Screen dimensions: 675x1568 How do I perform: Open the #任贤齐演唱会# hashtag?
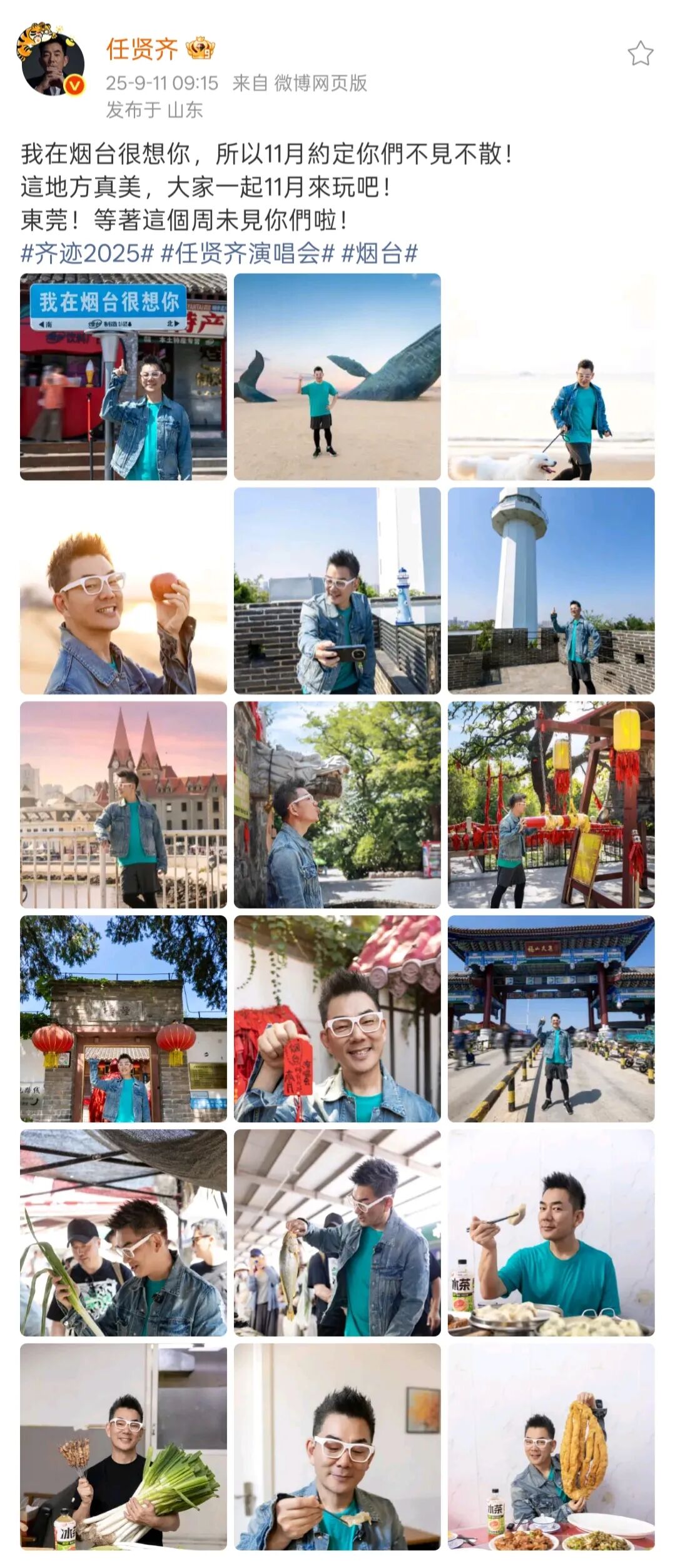coord(247,254)
